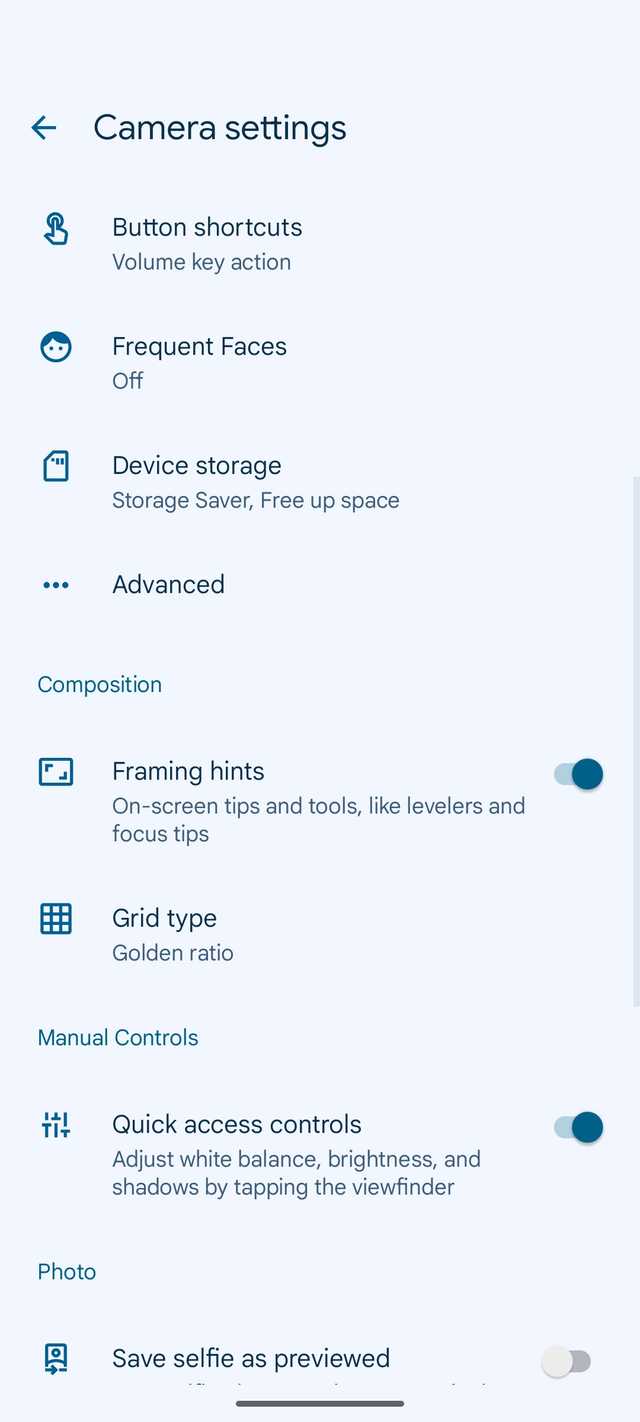The image size is (640, 1422).
Task: Enable Save selfie as previewed
Action: [567, 1361]
